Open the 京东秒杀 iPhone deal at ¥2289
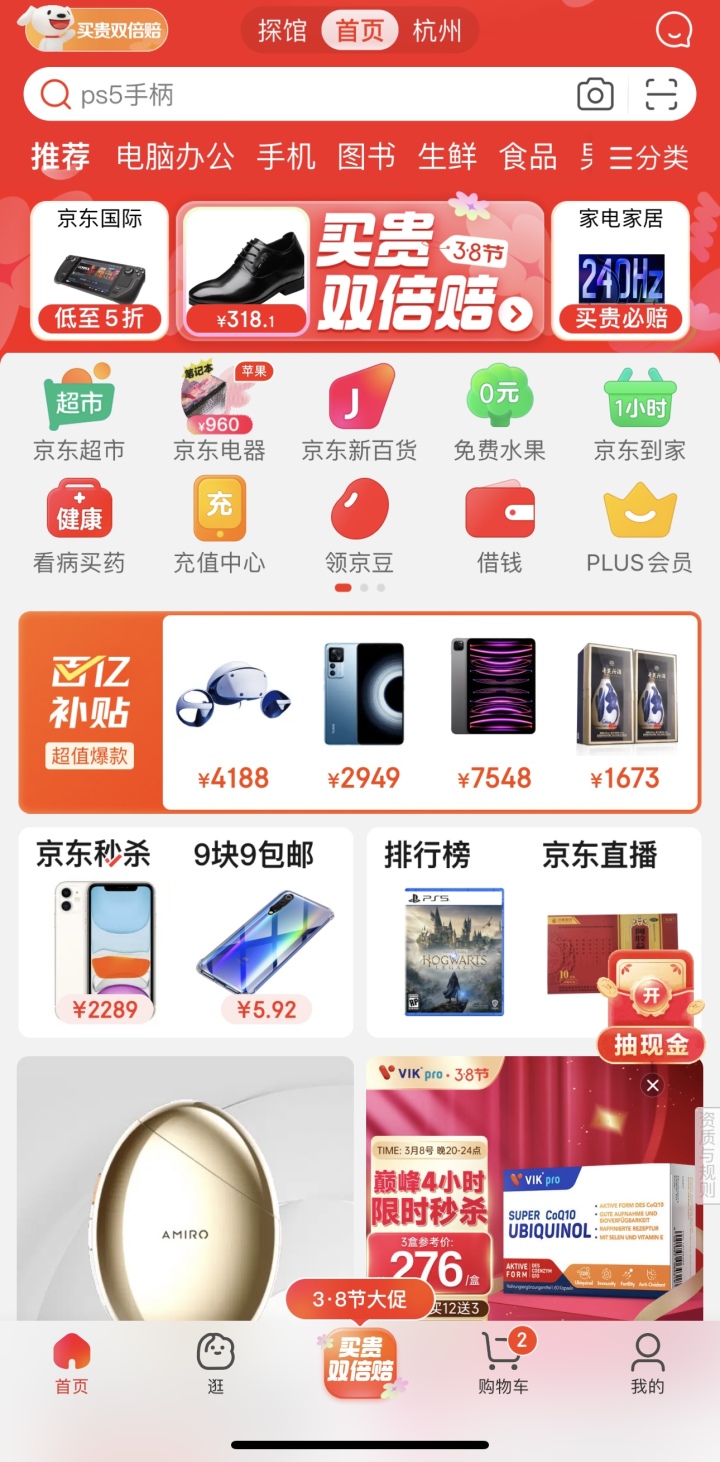Screen dimensions: 720x1462 click(104, 945)
